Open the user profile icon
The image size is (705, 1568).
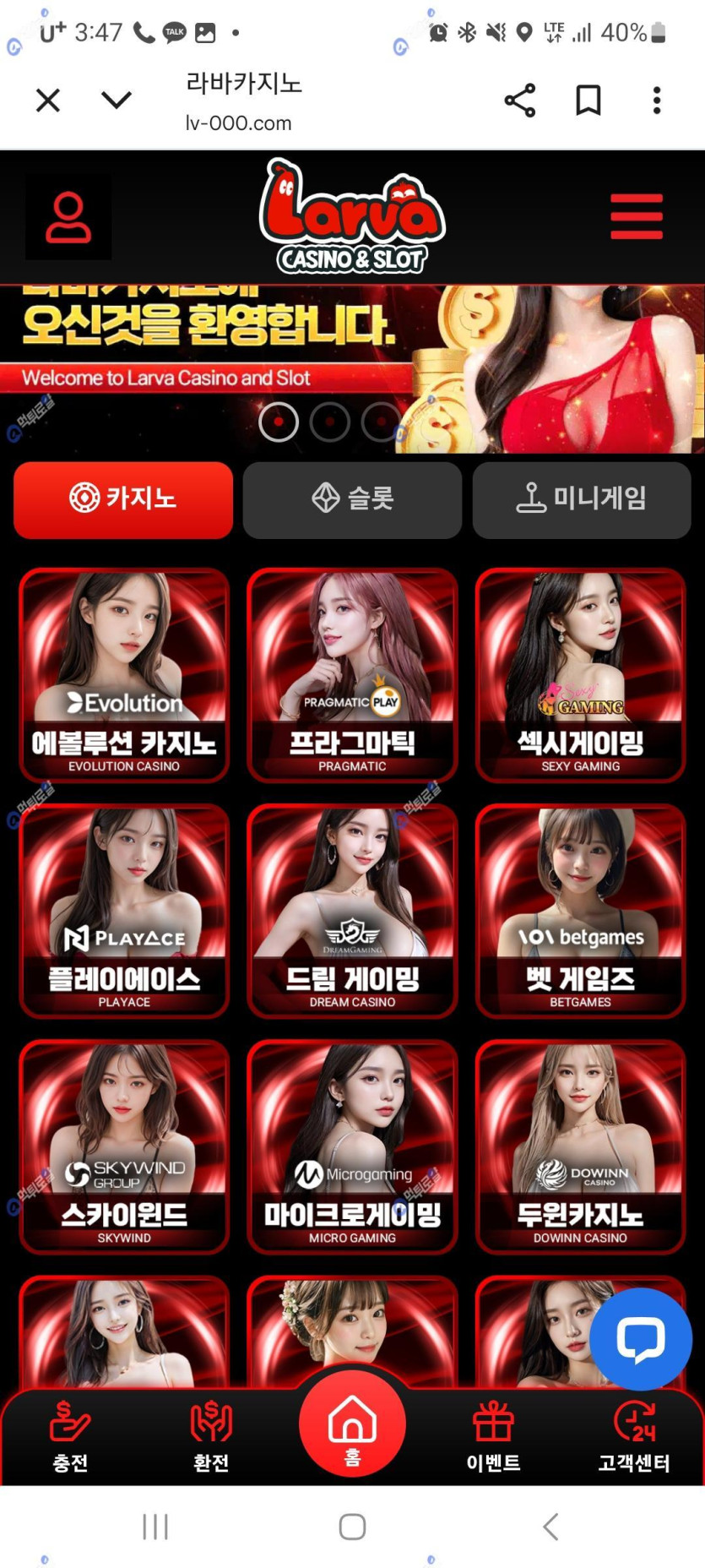coord(68,218)
